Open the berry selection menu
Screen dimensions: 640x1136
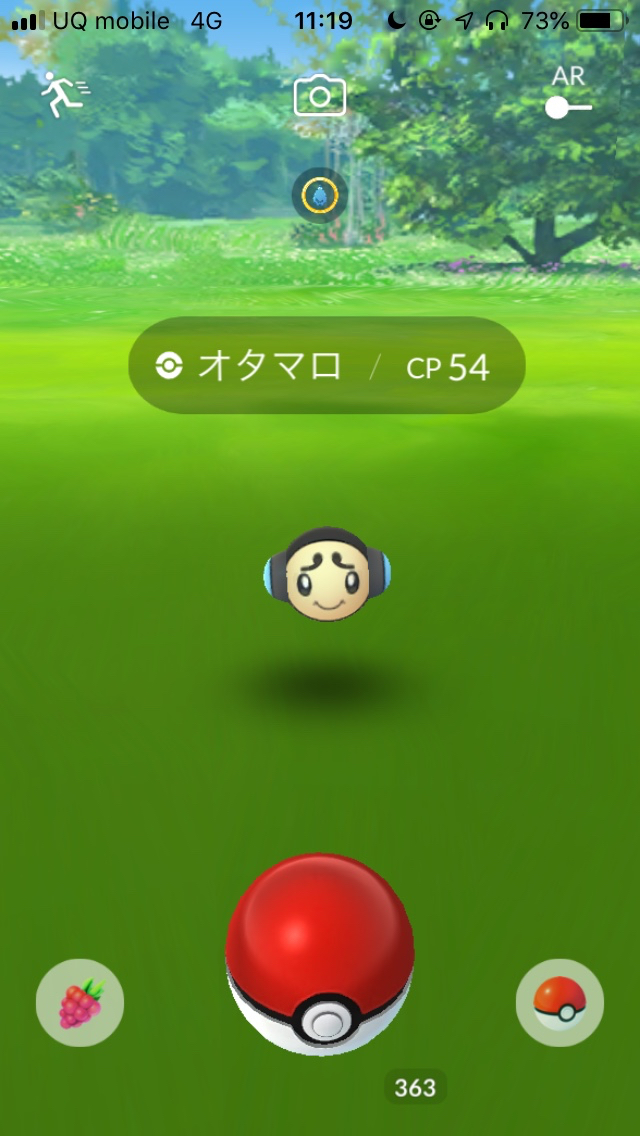pos(80,1003)
